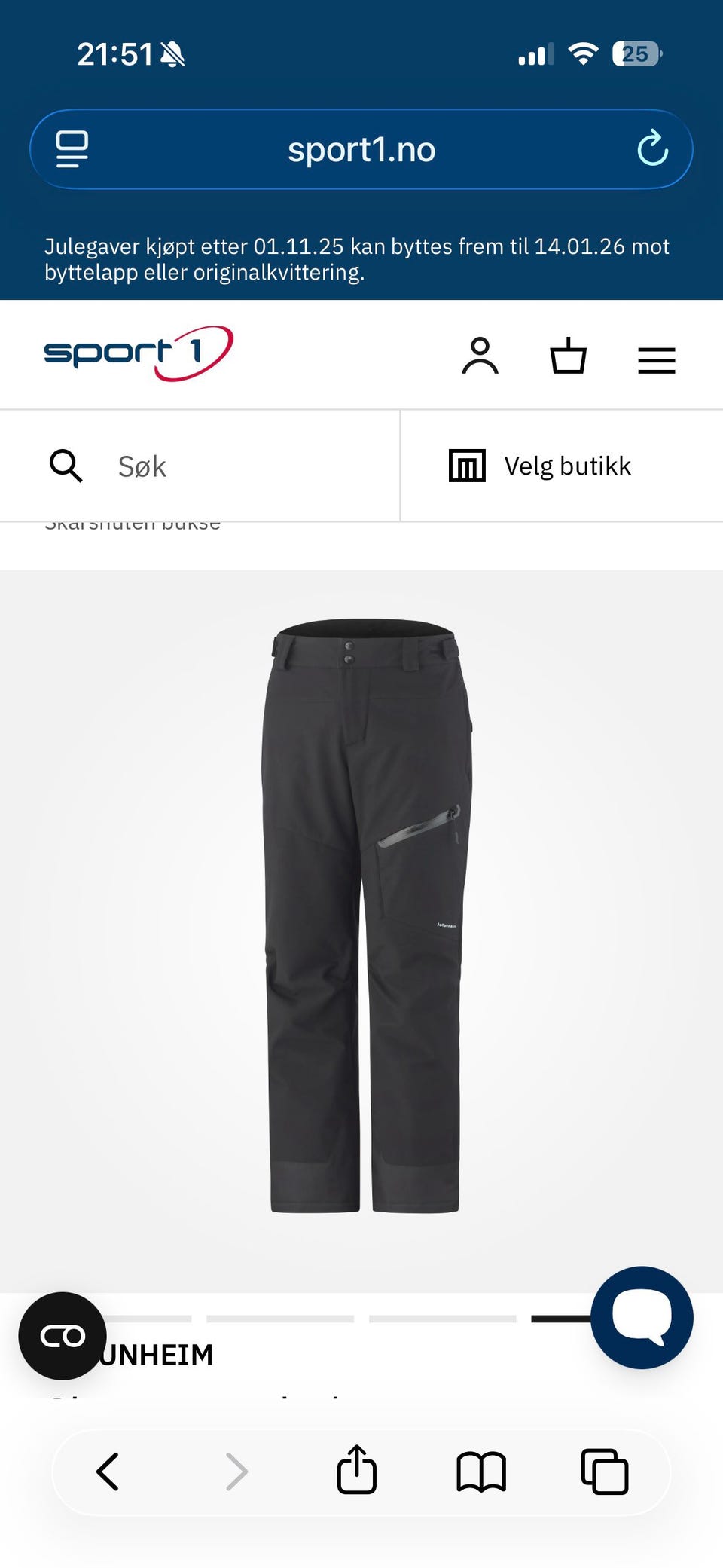Screen dimensions: 723x1568
Task: Go back to the previous page
Action: click(x=108, y=1472)
